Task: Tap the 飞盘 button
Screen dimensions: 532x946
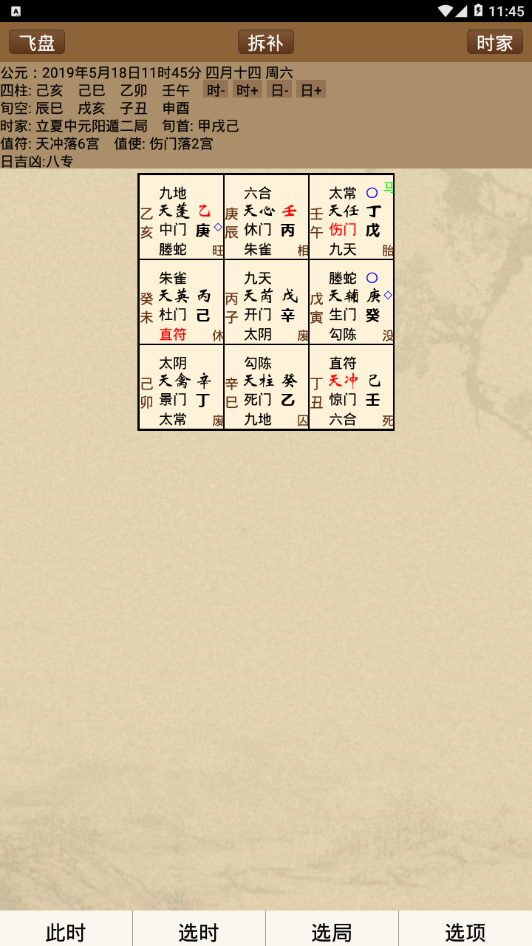Action: coord(37,42)
